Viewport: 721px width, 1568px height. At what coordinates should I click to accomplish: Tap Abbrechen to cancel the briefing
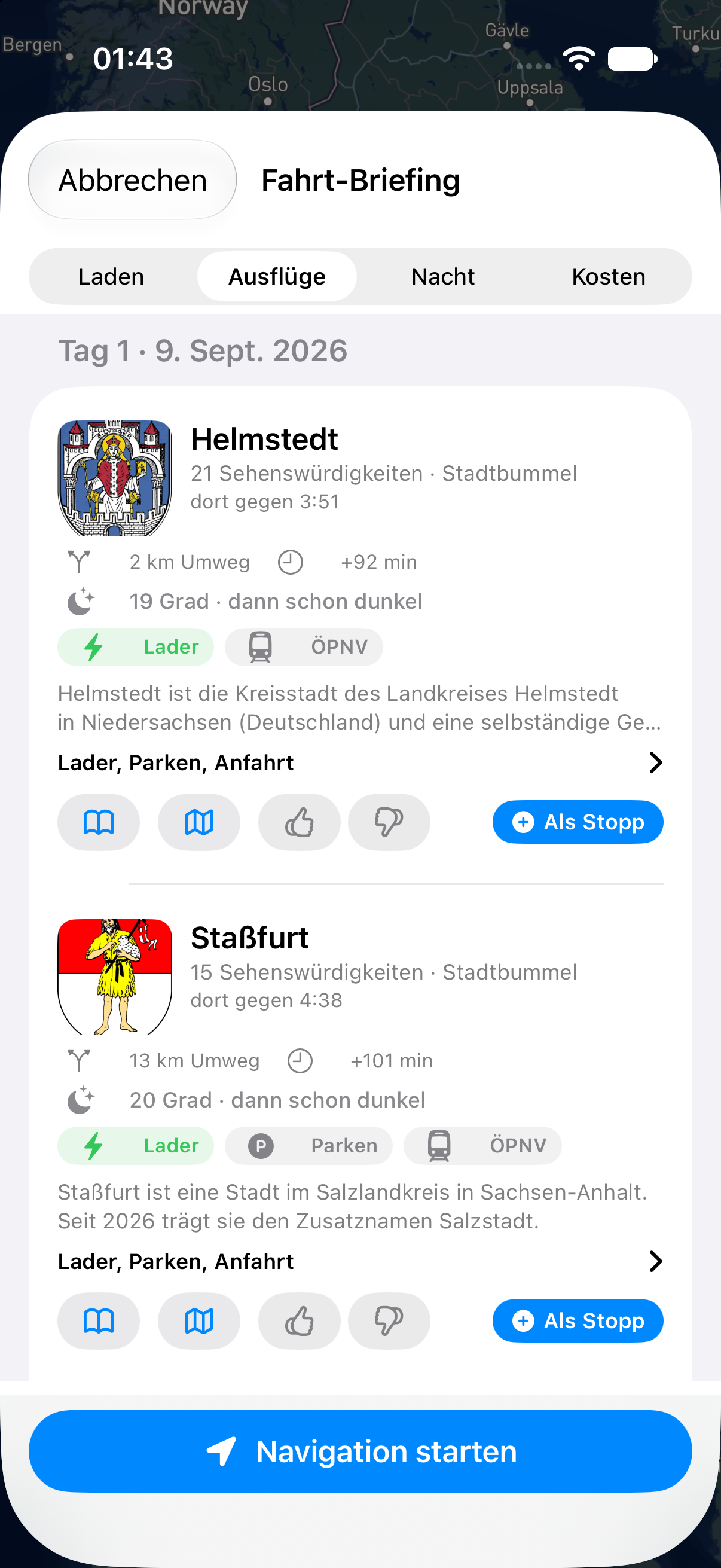click(x=132, y=180)
